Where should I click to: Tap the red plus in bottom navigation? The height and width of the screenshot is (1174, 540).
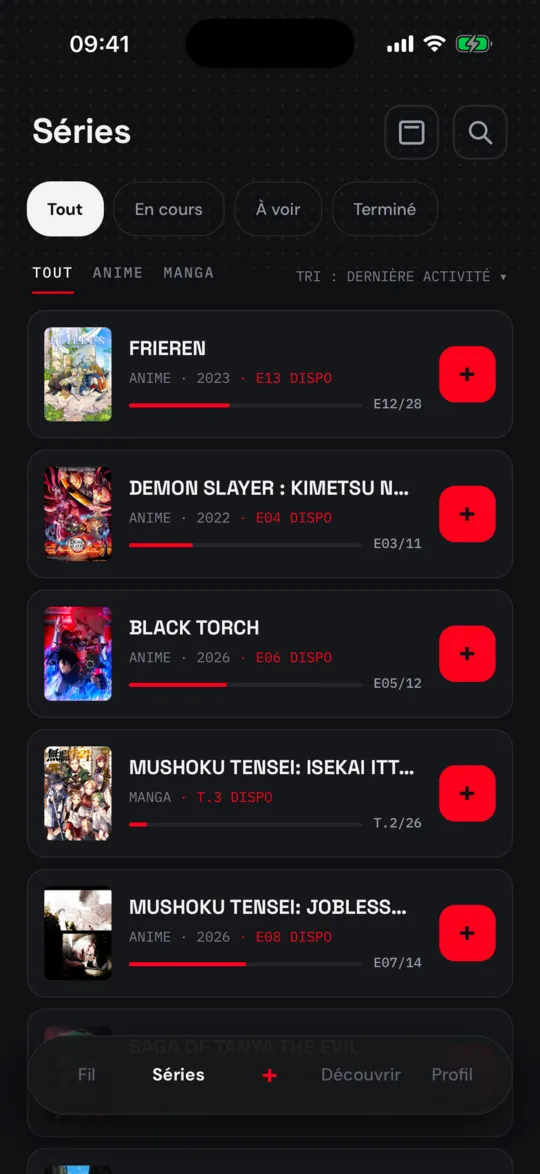pos(270,1075)
